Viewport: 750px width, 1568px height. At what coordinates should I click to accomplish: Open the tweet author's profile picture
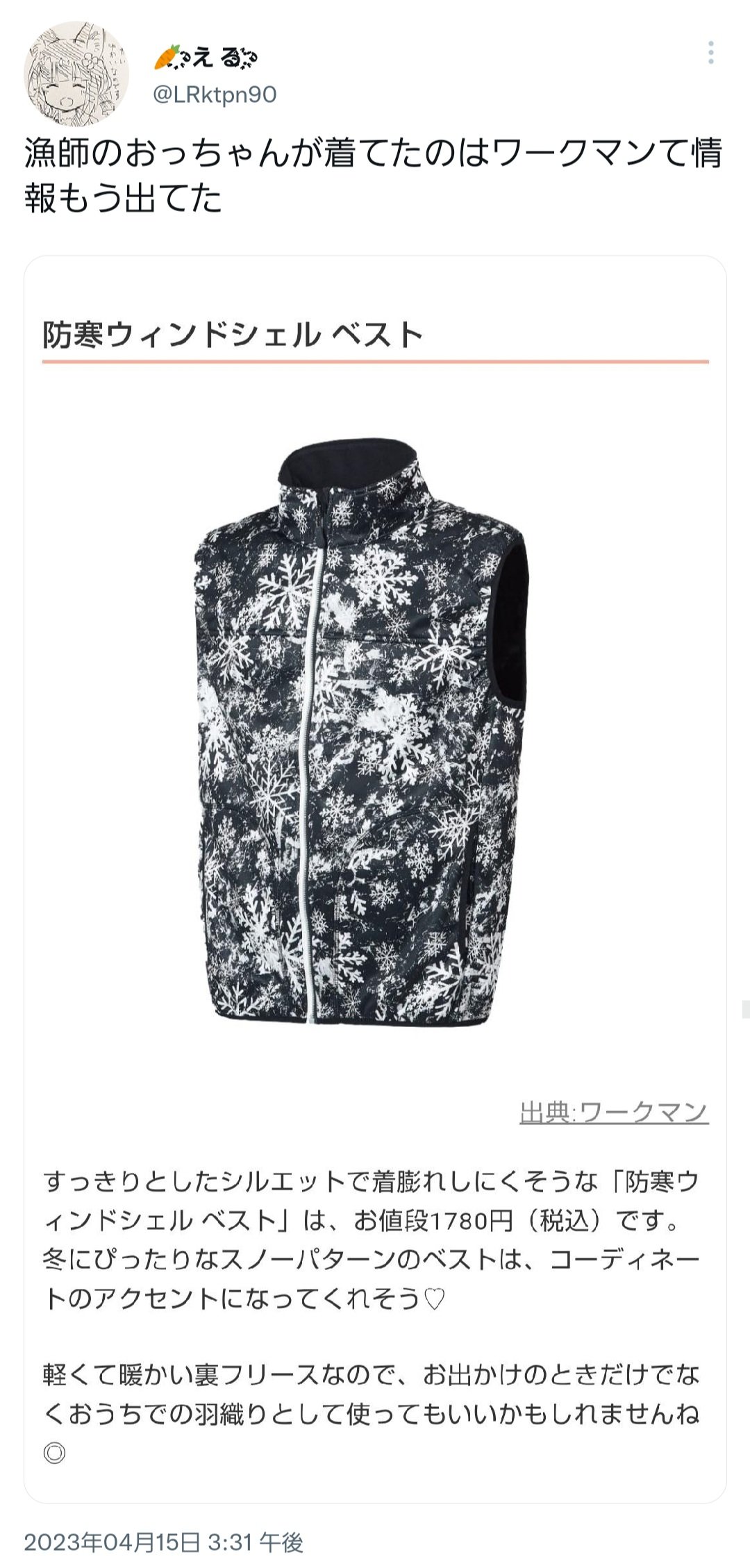pyautogui.click(x=76, y=74)
